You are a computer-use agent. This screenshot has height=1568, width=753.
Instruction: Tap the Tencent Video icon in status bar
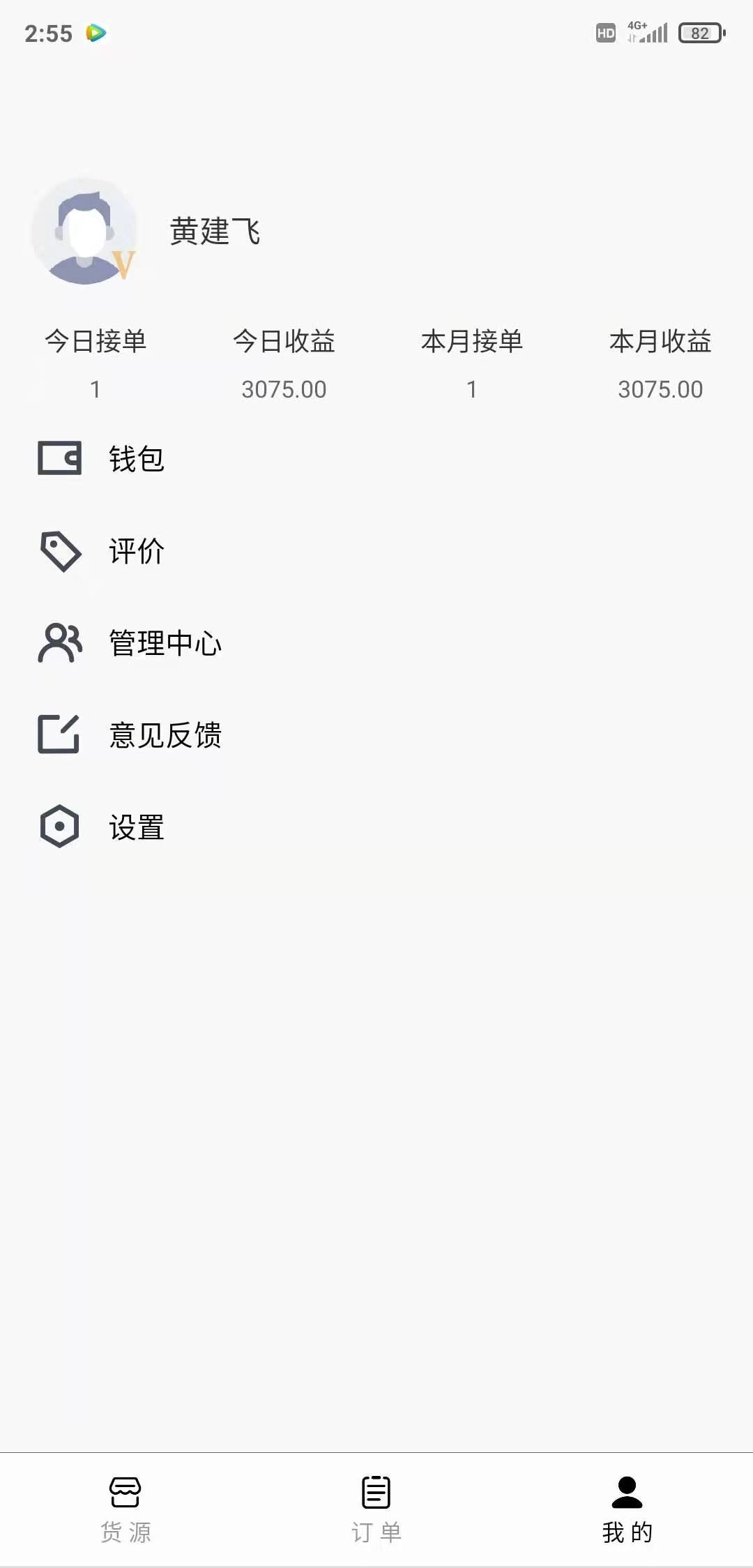(x=96, y=31)
